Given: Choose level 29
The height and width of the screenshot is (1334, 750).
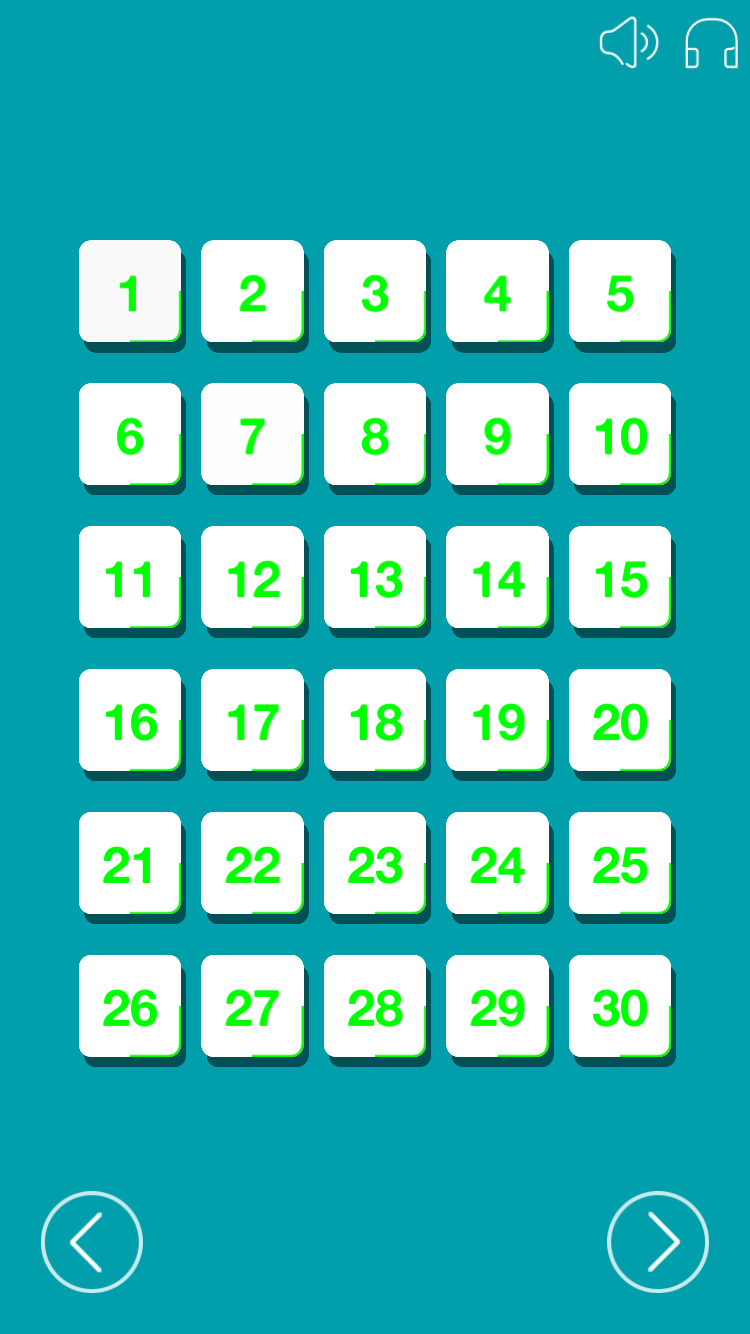Looking at the screenshot, I should coord(497,1007).
